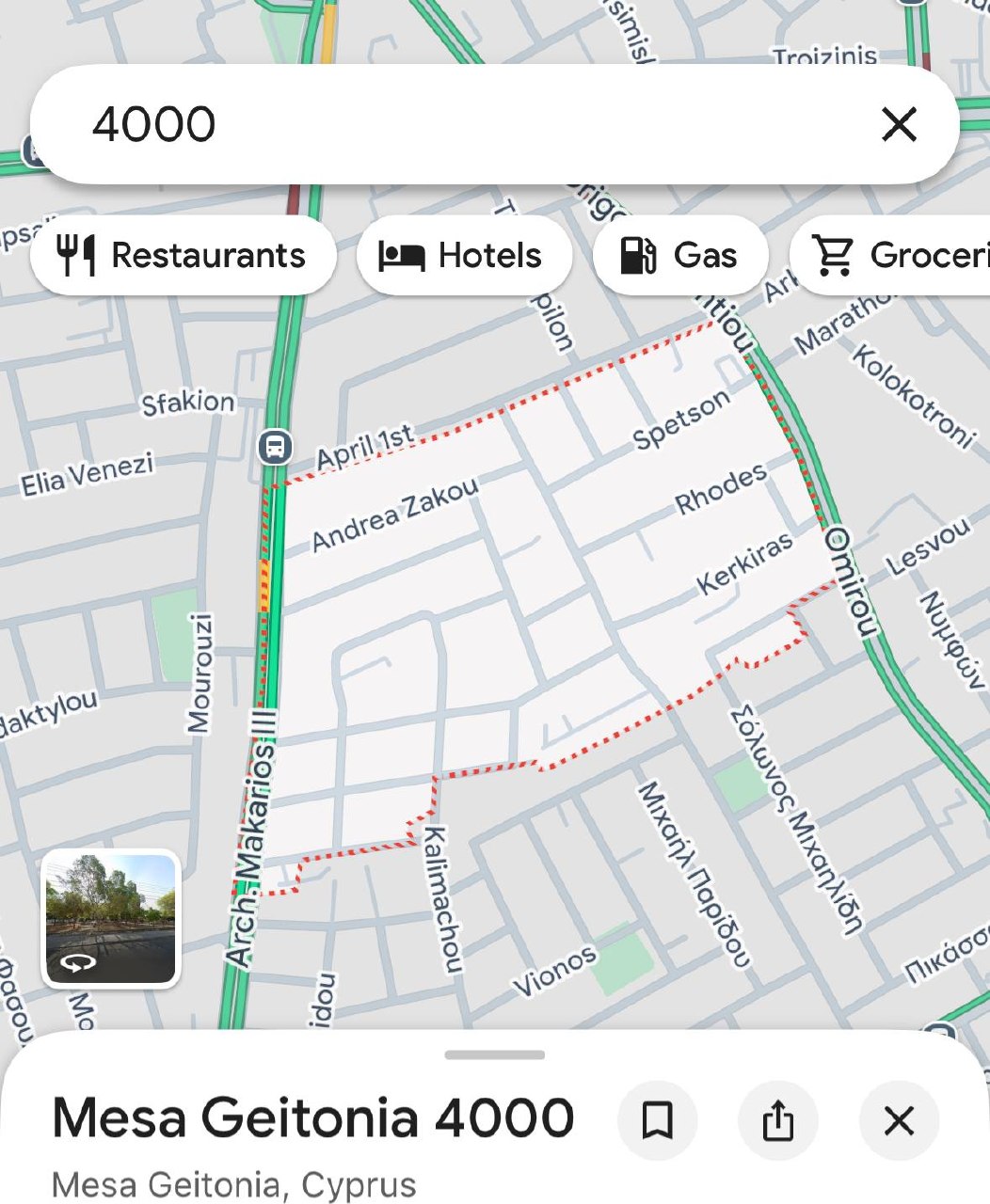This screenshot has width=990, height=1204.
Task: Share Mesa Geitonia 4000 location
Action: point(777,1120)
